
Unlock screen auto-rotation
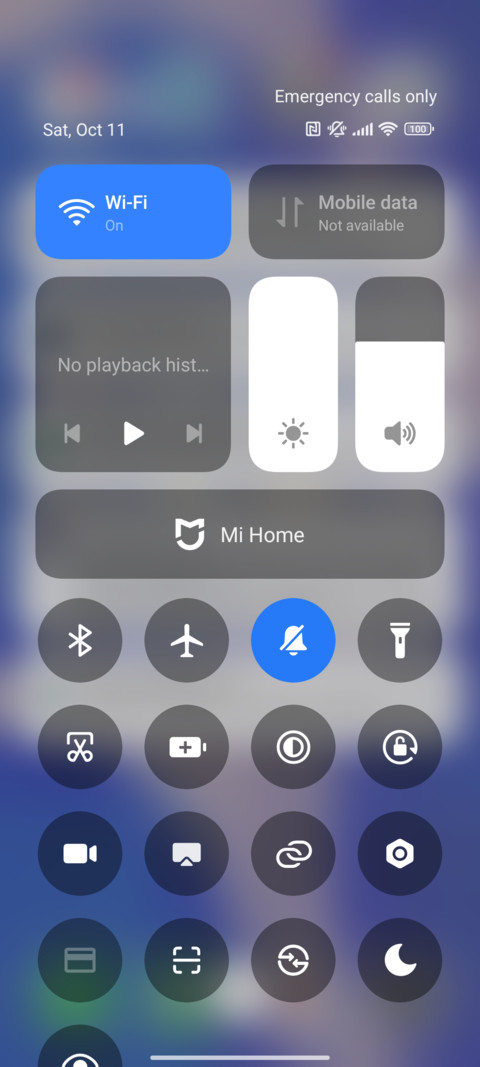pos(400,747)
